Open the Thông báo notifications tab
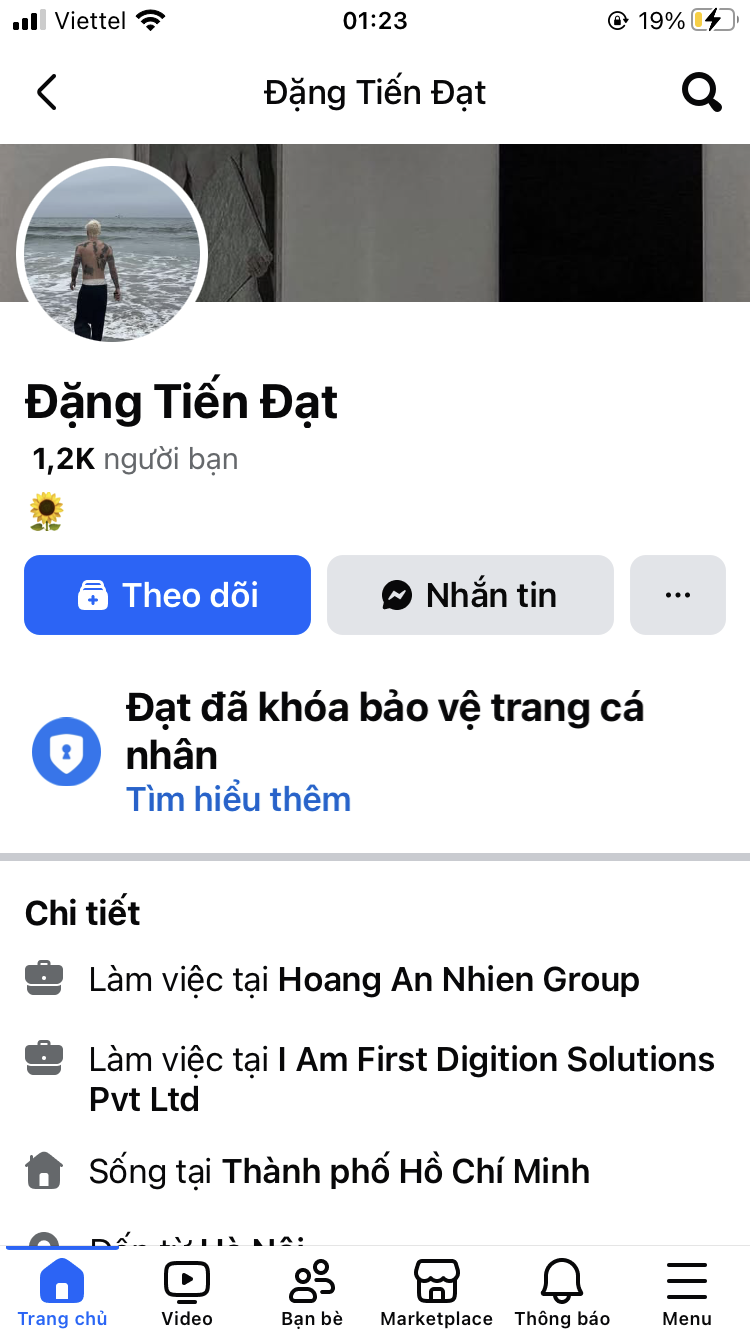 point(562,1291)
